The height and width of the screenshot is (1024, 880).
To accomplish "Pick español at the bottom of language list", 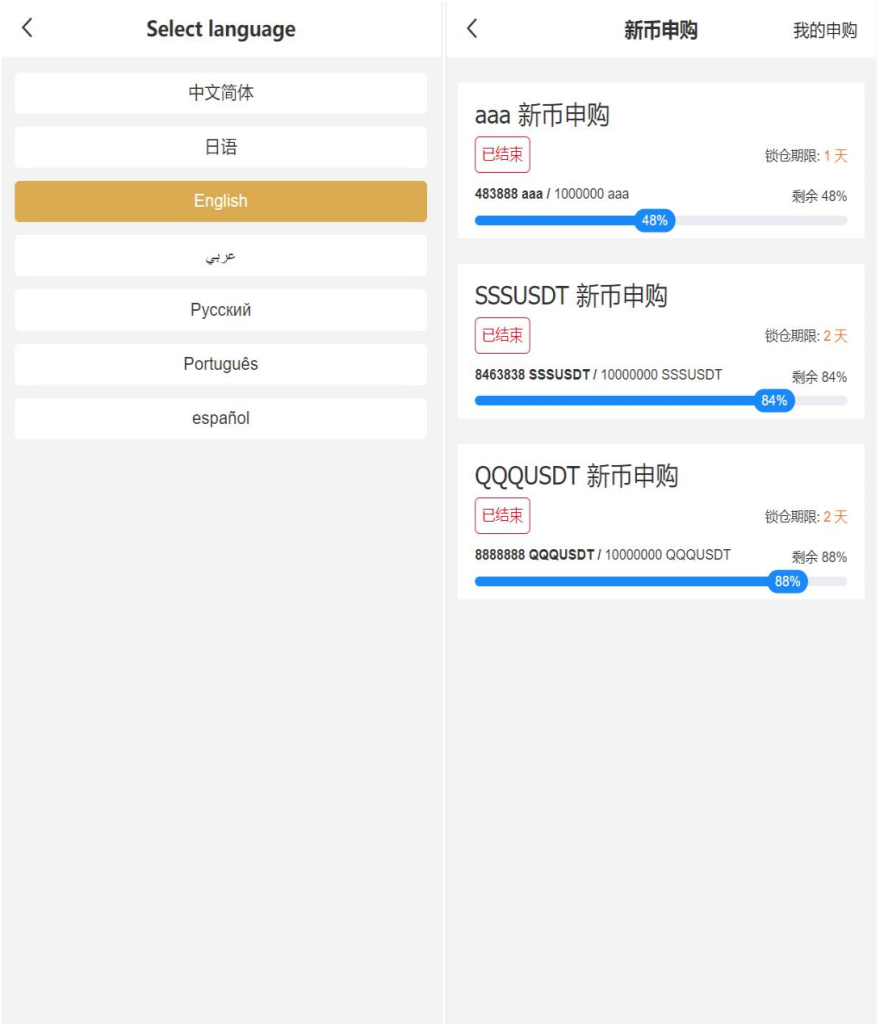I will click(x=220, y=418).
